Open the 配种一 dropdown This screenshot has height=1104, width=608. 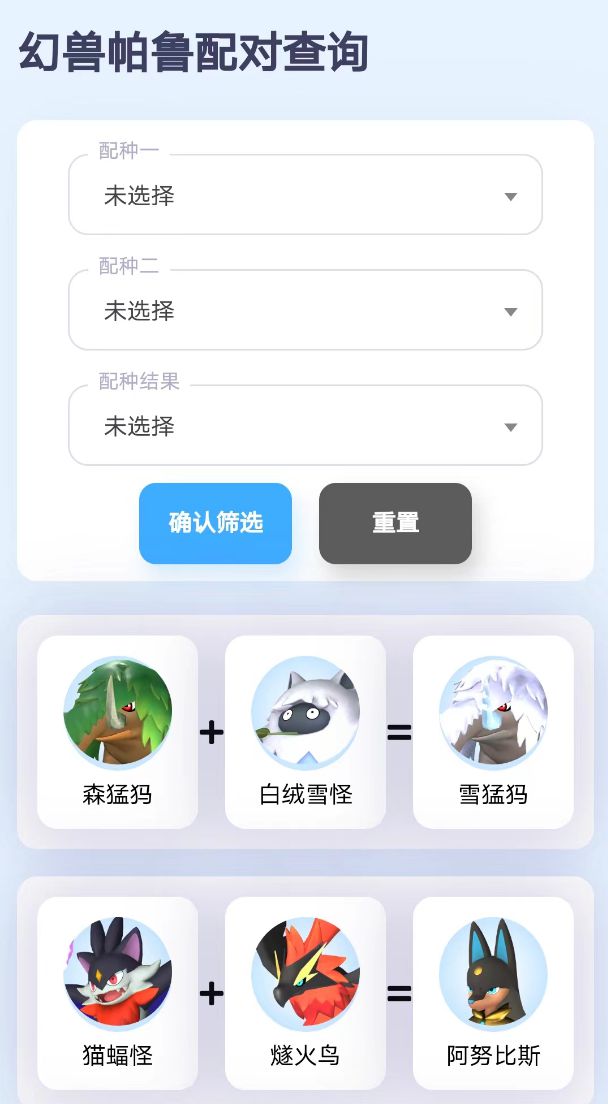pos(305,195)
